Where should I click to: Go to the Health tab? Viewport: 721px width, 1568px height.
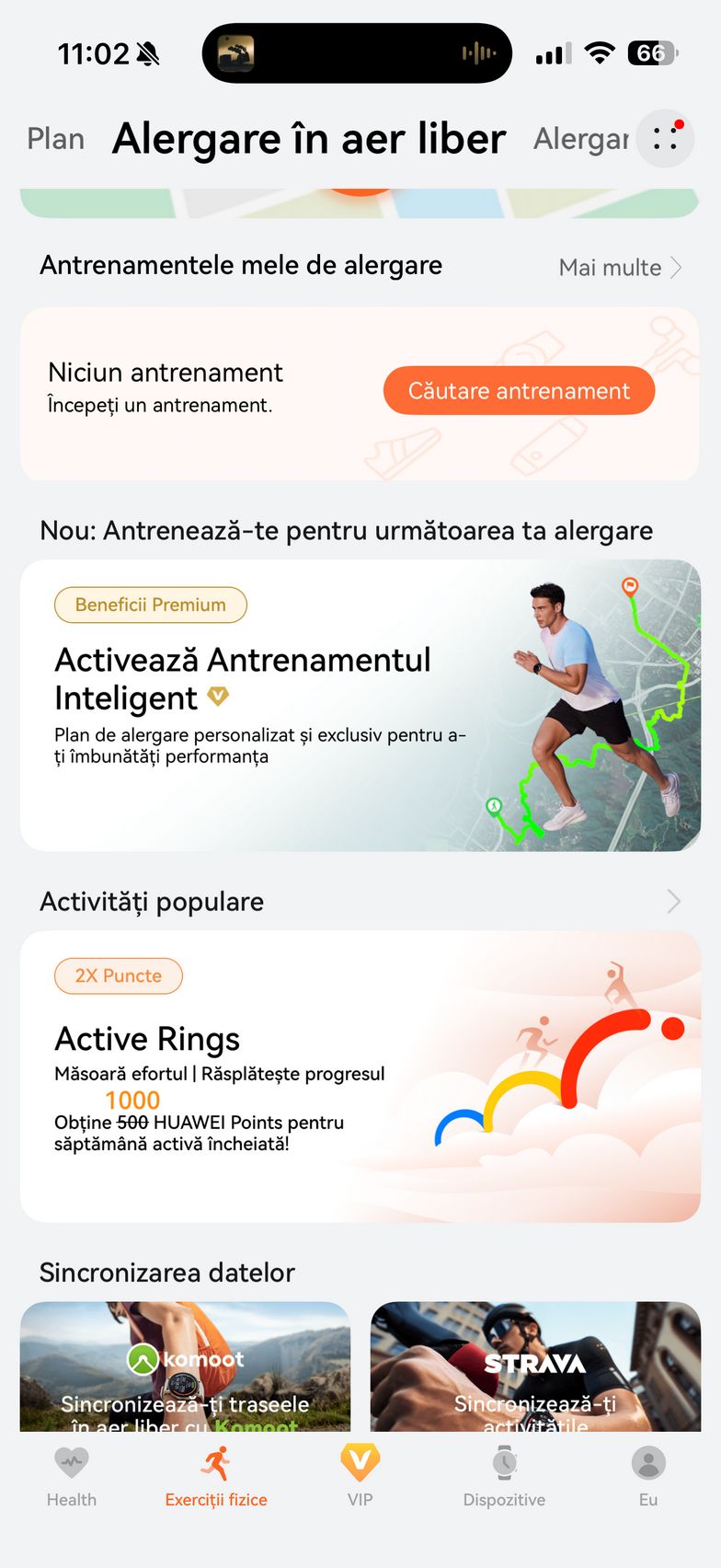pos(72,1477)
